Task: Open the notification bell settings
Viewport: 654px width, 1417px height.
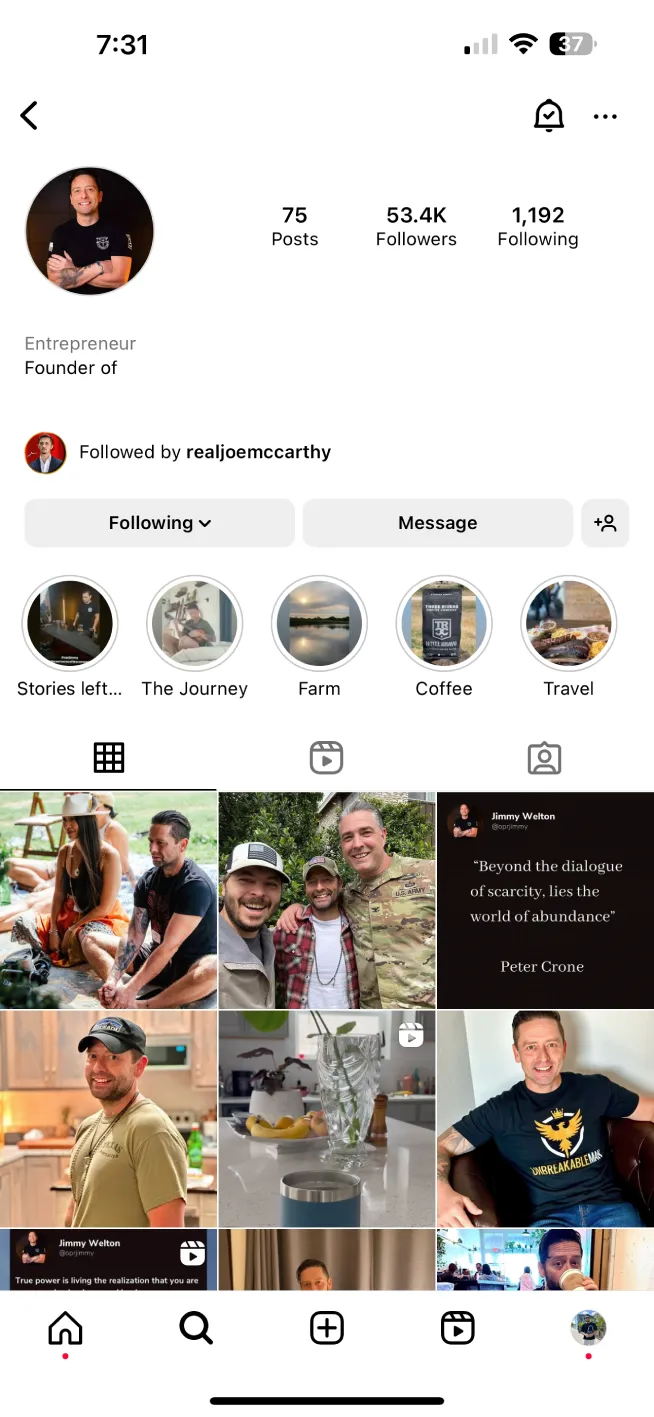Action: tap(548, 116)
